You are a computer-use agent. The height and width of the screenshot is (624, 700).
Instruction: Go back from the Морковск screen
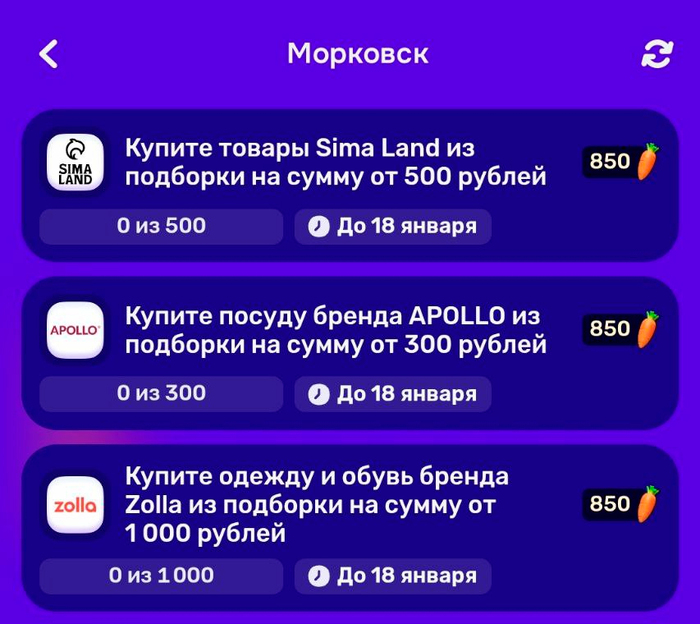pos(49,54)
